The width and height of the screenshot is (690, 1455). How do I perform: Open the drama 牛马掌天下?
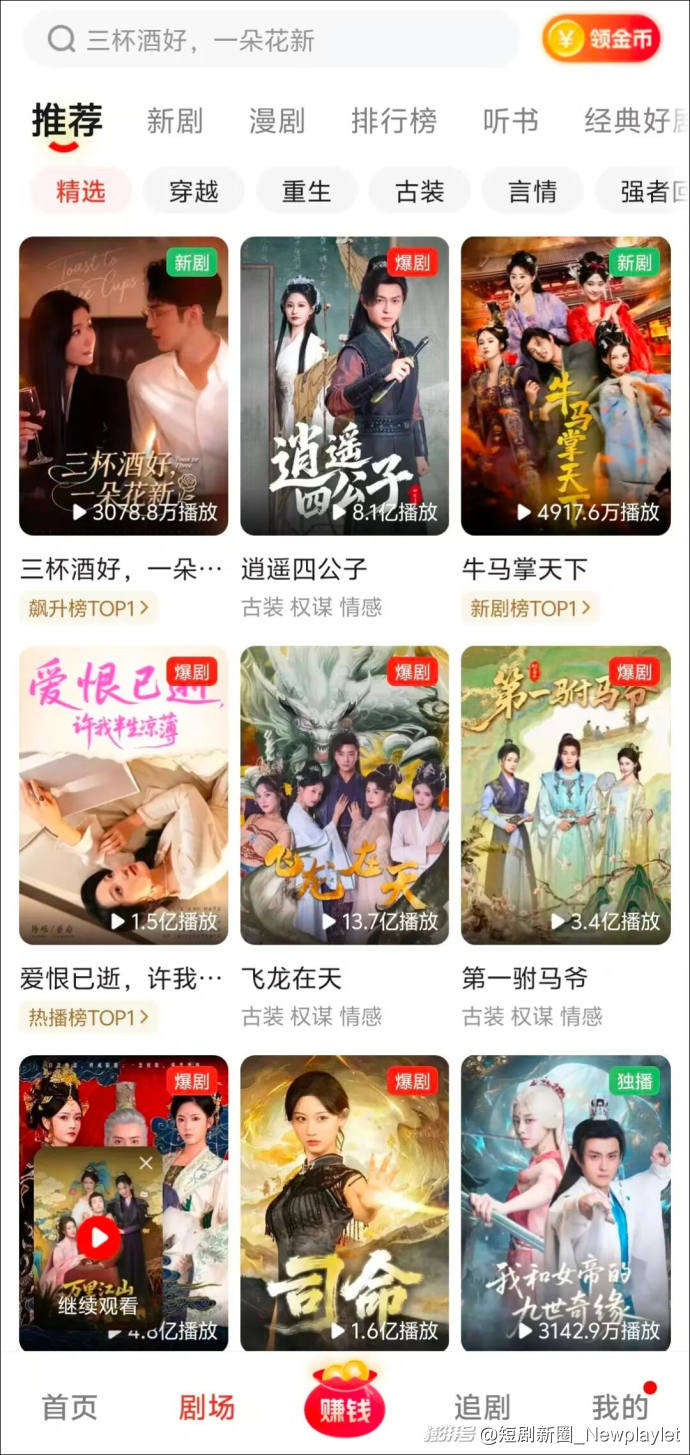pos(565,386)
